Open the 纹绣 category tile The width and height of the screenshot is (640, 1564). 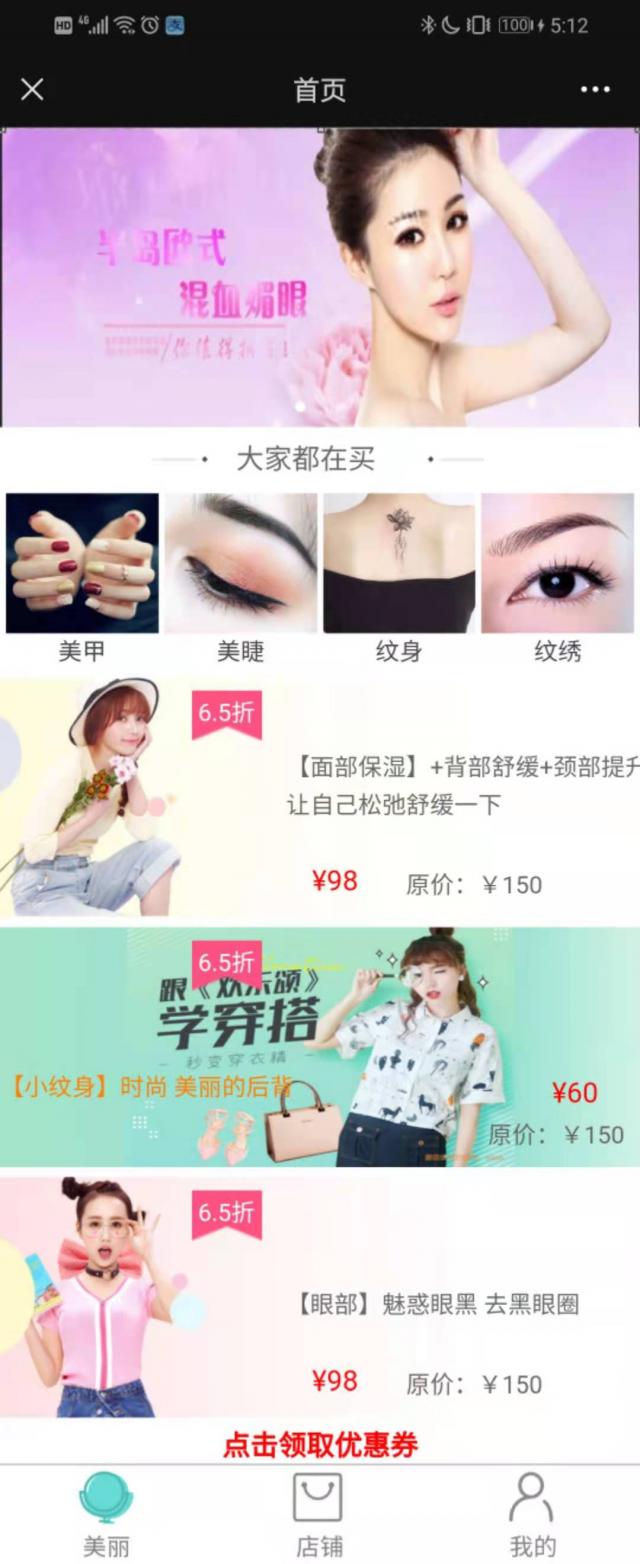coord(557,577)
